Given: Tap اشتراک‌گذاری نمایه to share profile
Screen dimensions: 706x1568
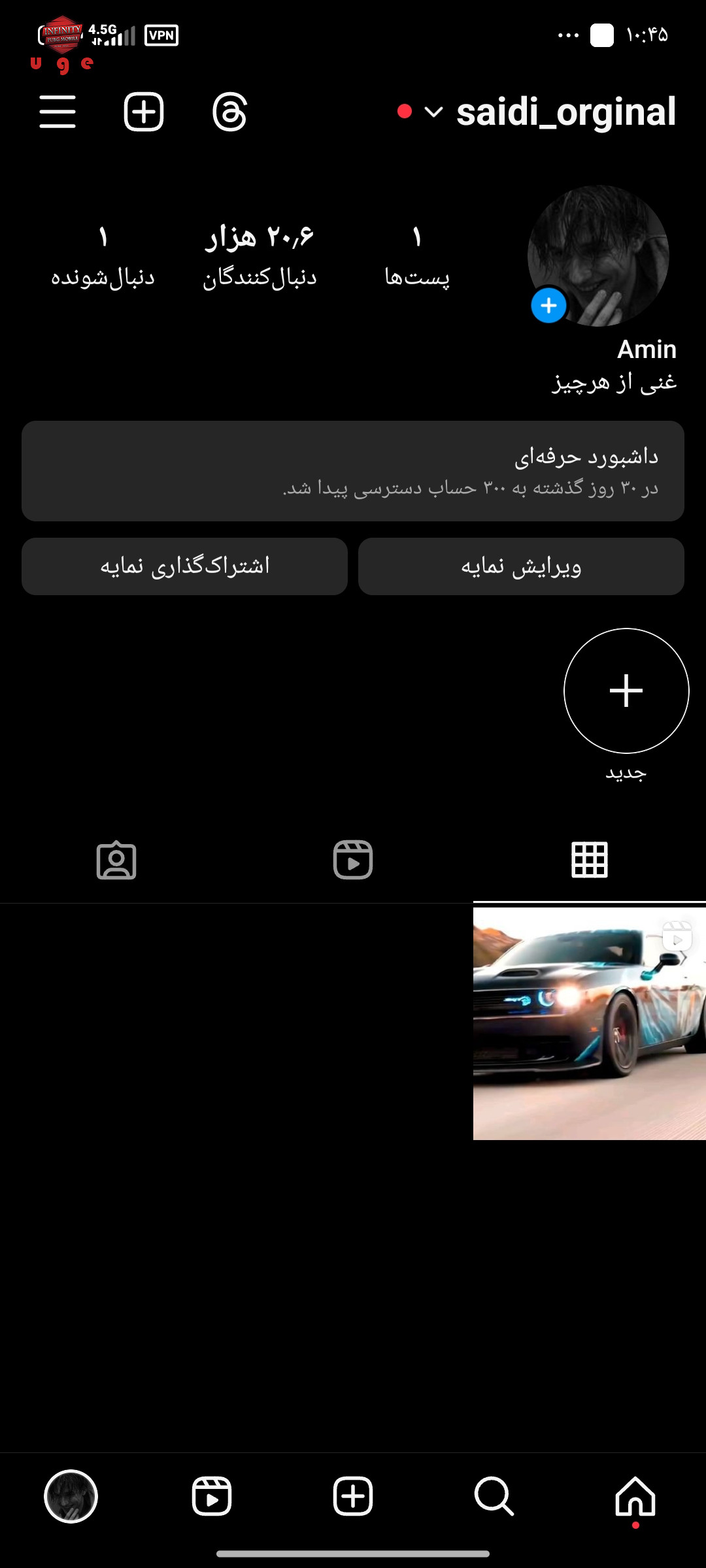Looking at the screenshot, I should (184, 566).
